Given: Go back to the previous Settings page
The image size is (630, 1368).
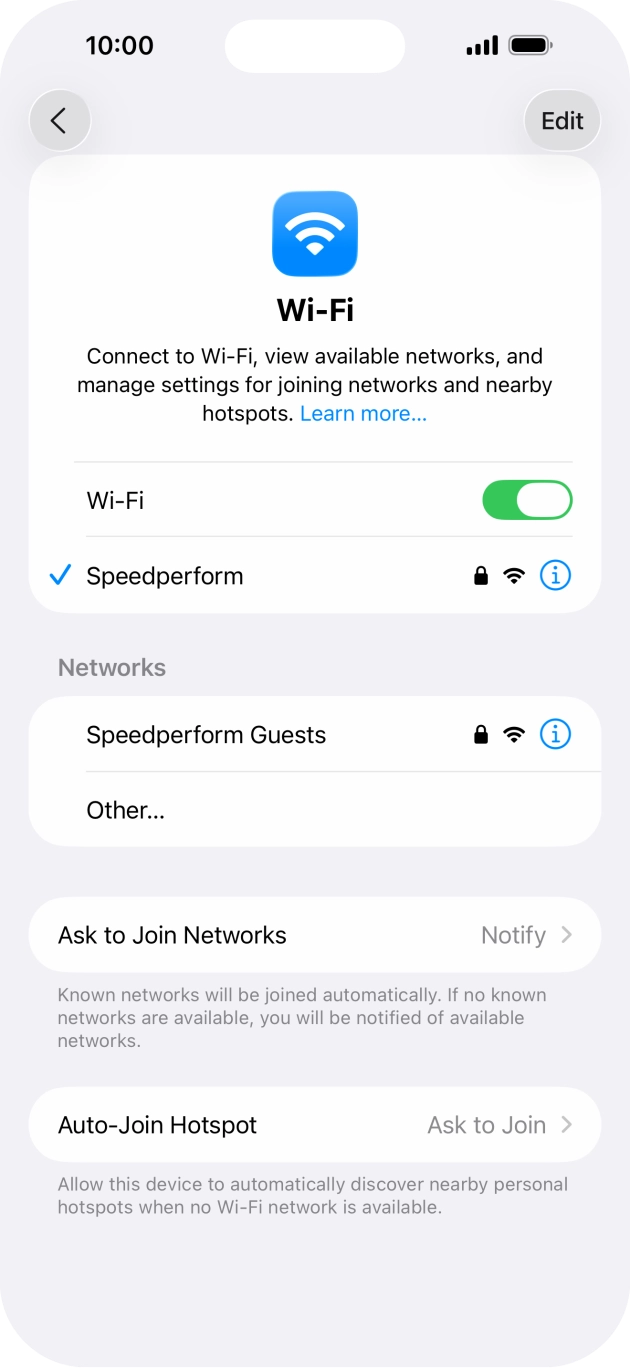Looking at the screenshot, I should coord(59,121).
